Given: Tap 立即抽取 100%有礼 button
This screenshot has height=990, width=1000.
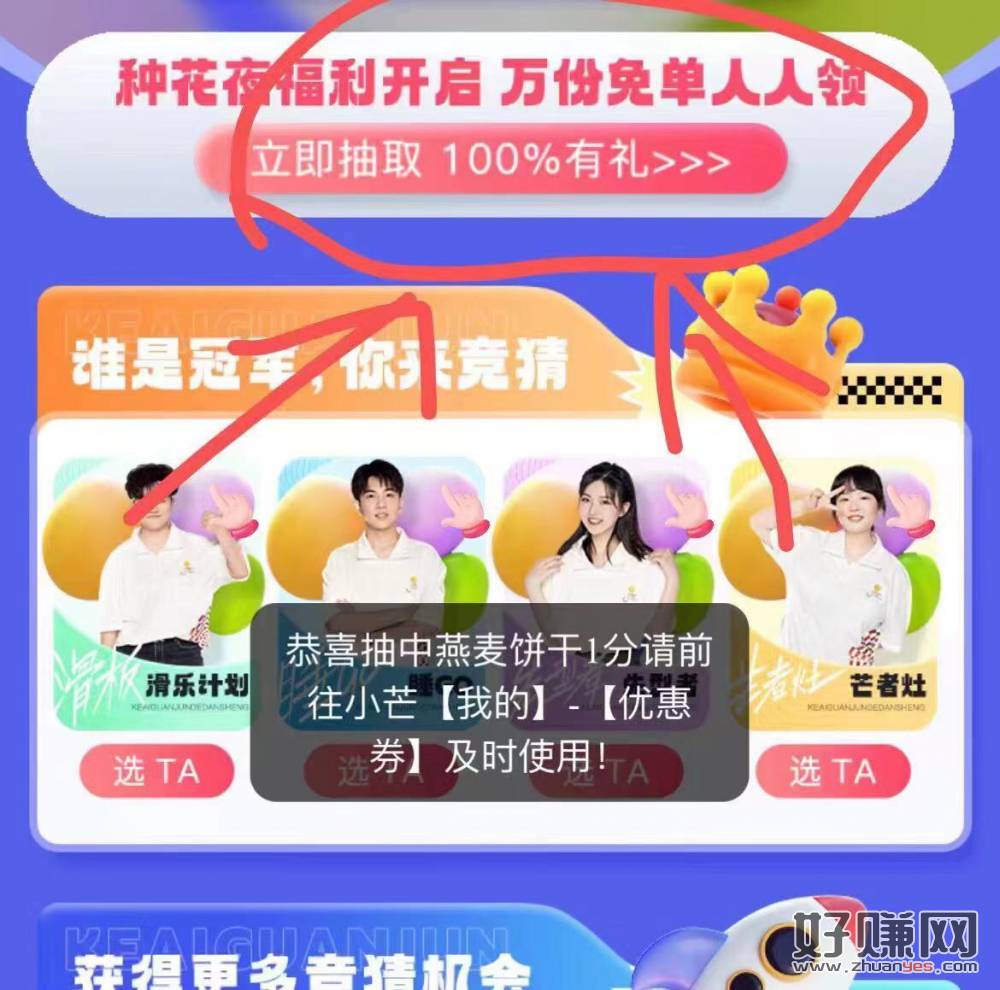Looking at the screenshot, I should click(x=491, y=160).
